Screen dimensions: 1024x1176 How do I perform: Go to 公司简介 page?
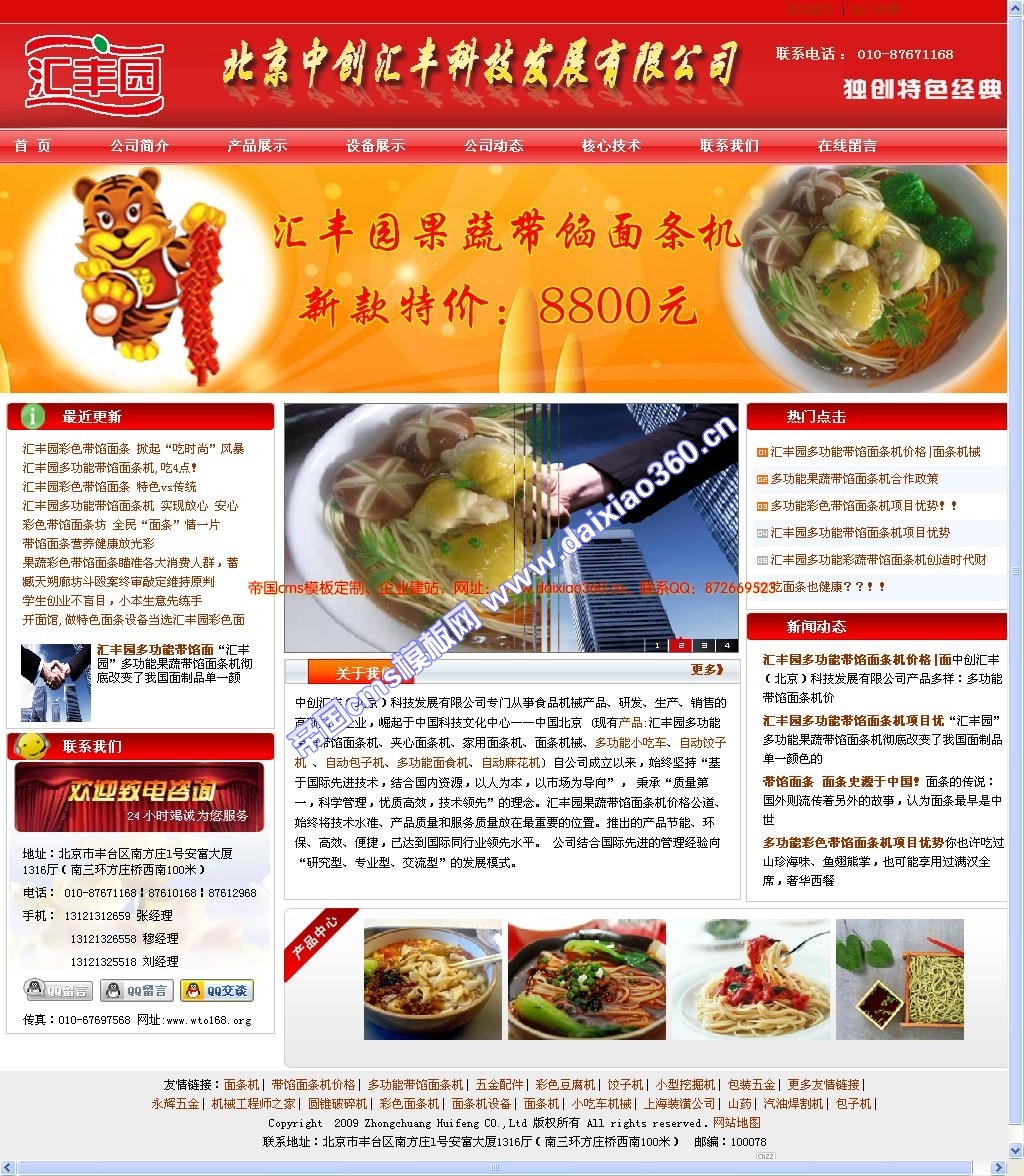click(139, 146)
